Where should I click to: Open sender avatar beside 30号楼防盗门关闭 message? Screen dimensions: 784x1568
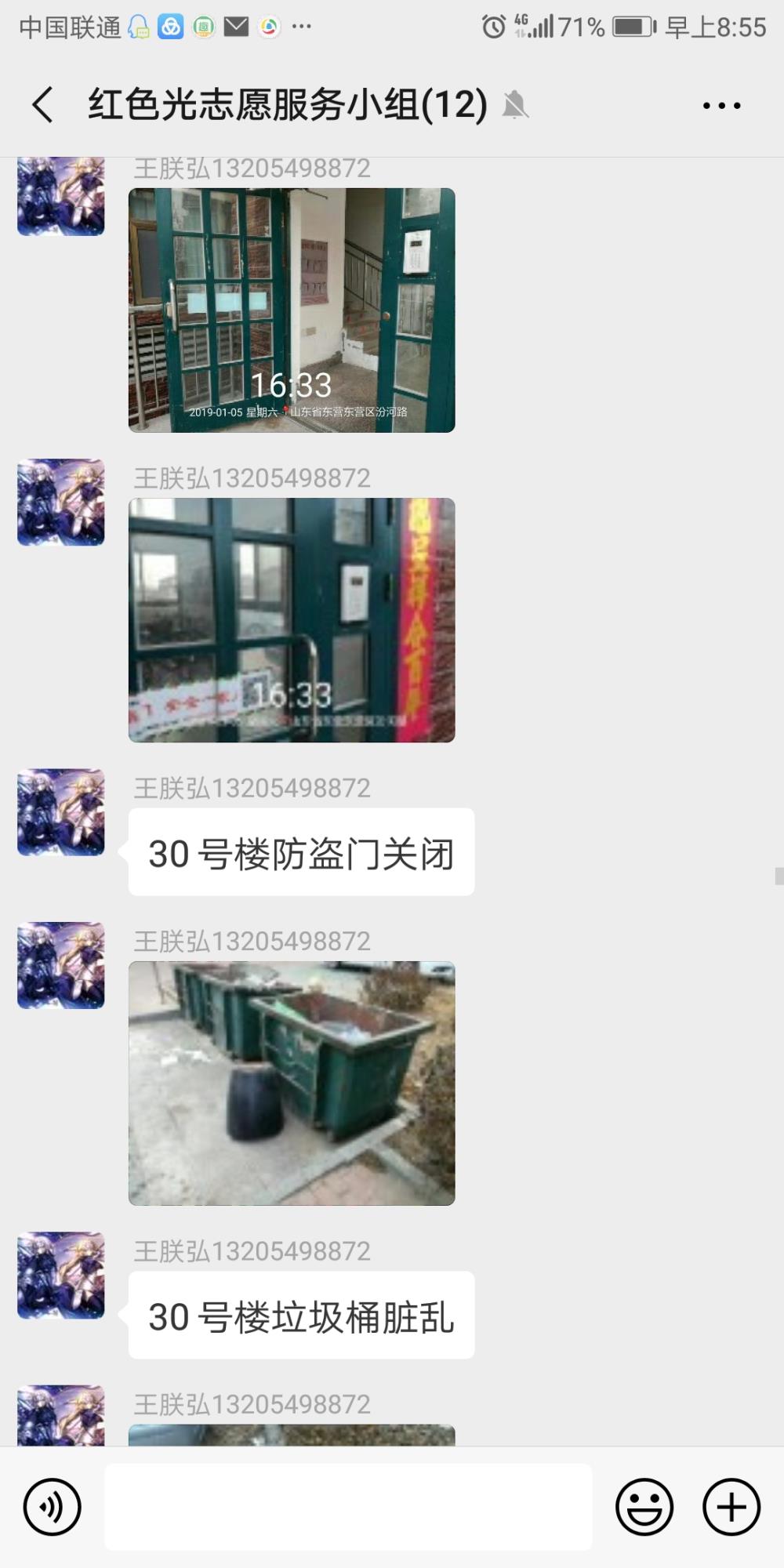61,812
